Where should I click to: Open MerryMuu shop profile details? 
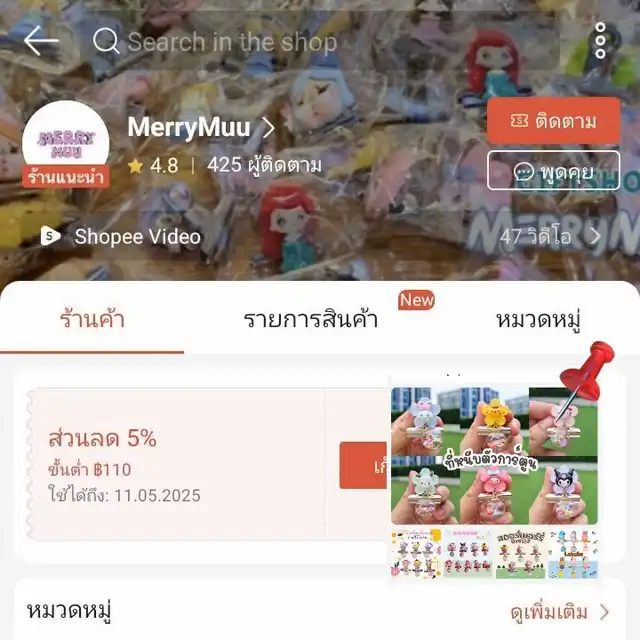tap(201, 128)
